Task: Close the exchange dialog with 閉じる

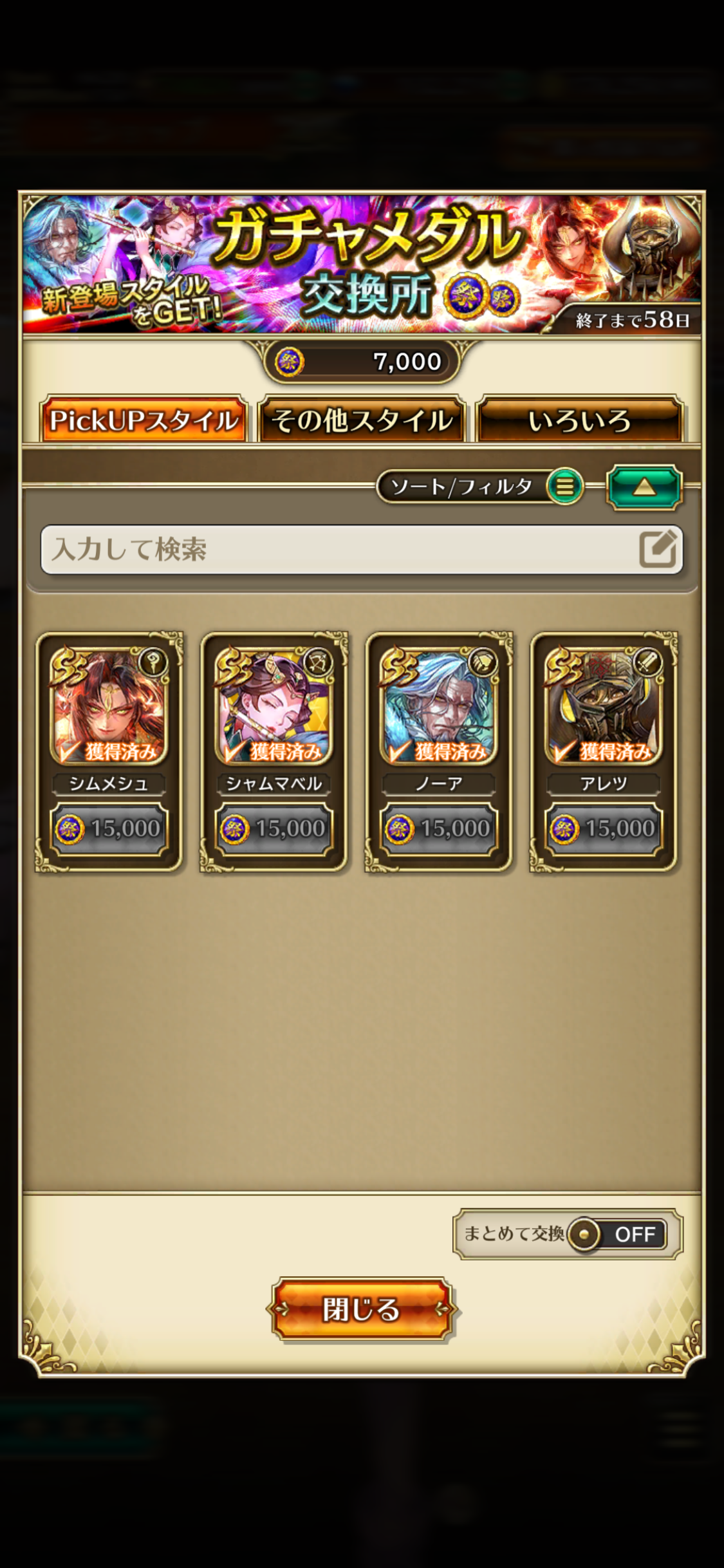Action: pyautogui.click(x=361, y=1309)
